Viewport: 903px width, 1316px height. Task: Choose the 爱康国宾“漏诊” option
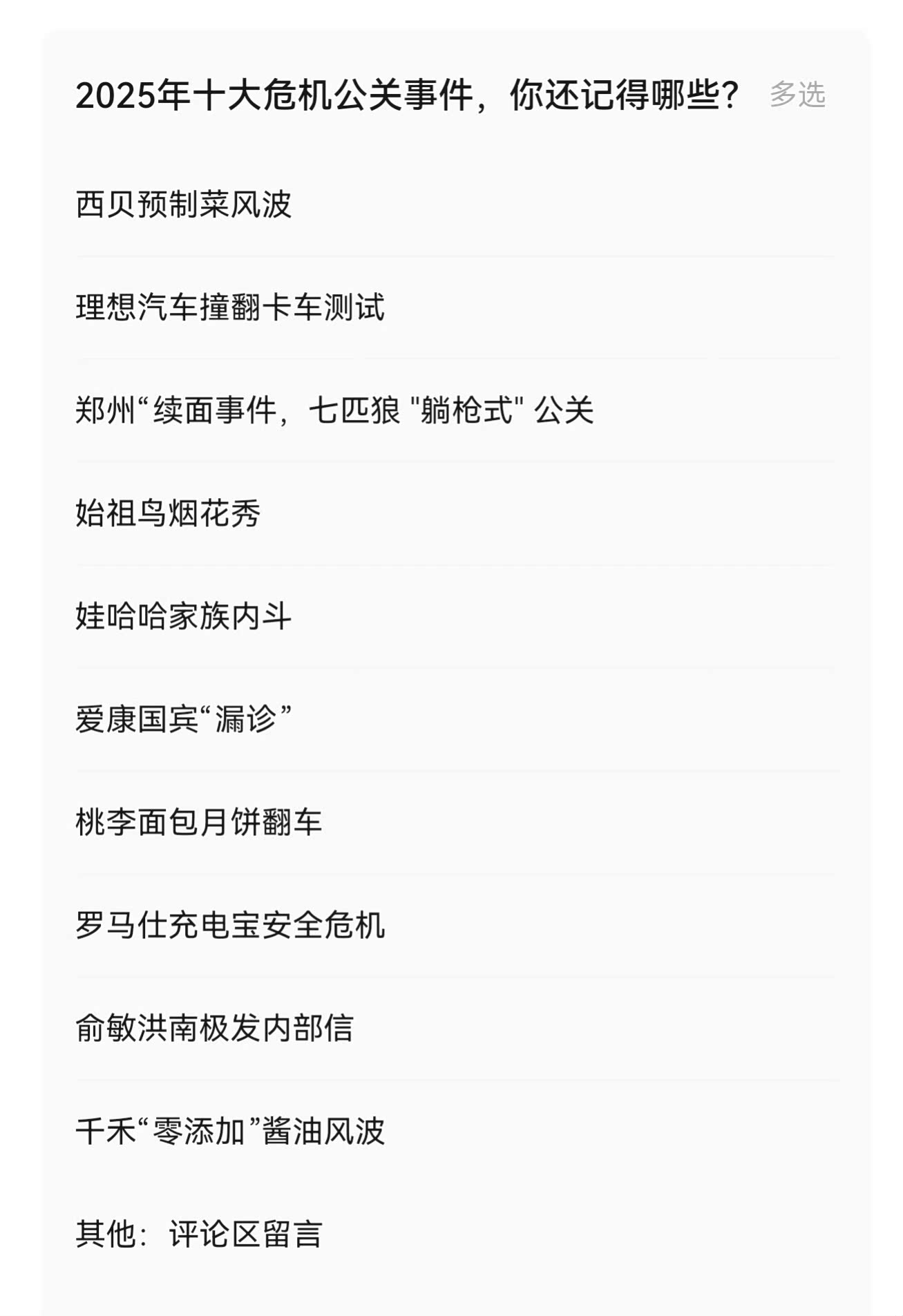184,719
